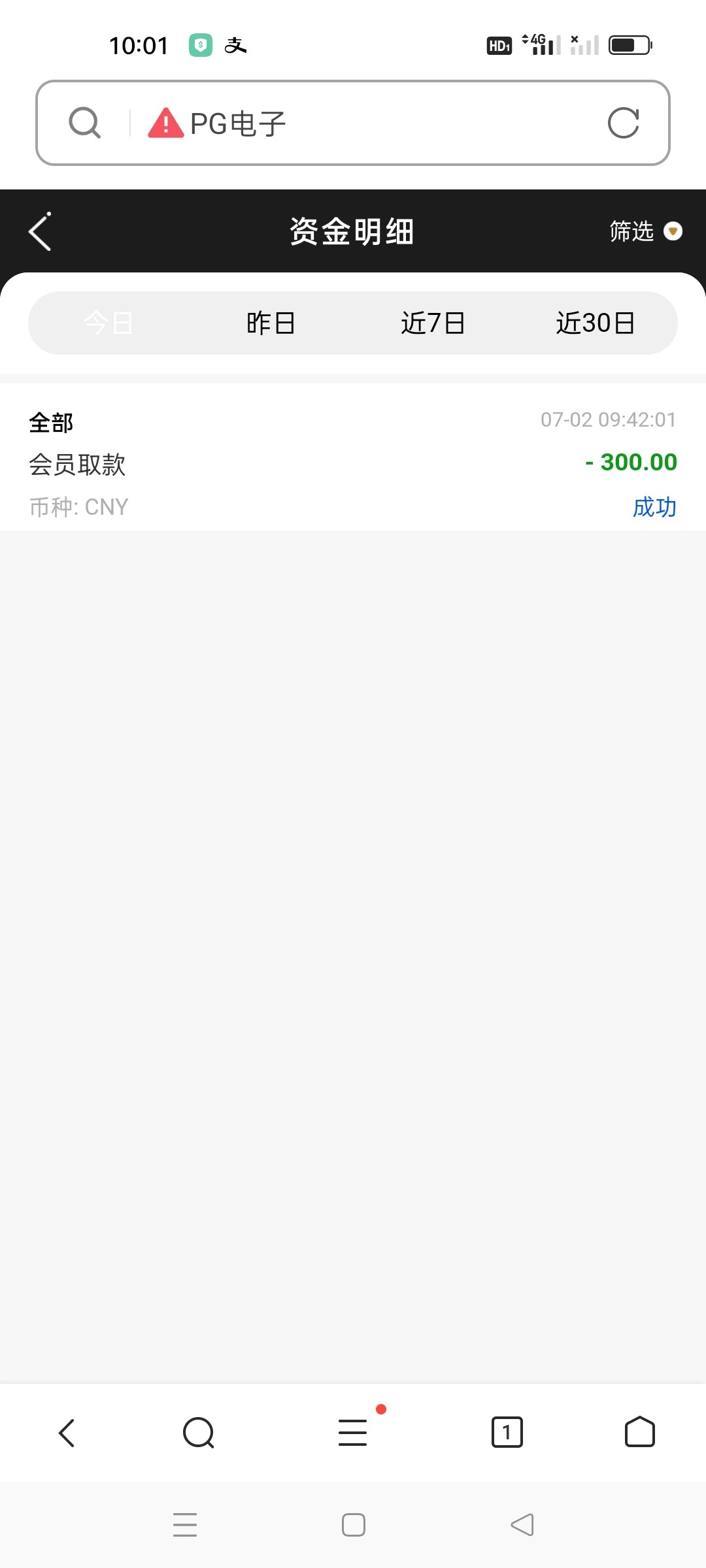Go back using the browser toolbar arrow
The width and height of the screenshot is (706, 1568).
pos(67,1433)
